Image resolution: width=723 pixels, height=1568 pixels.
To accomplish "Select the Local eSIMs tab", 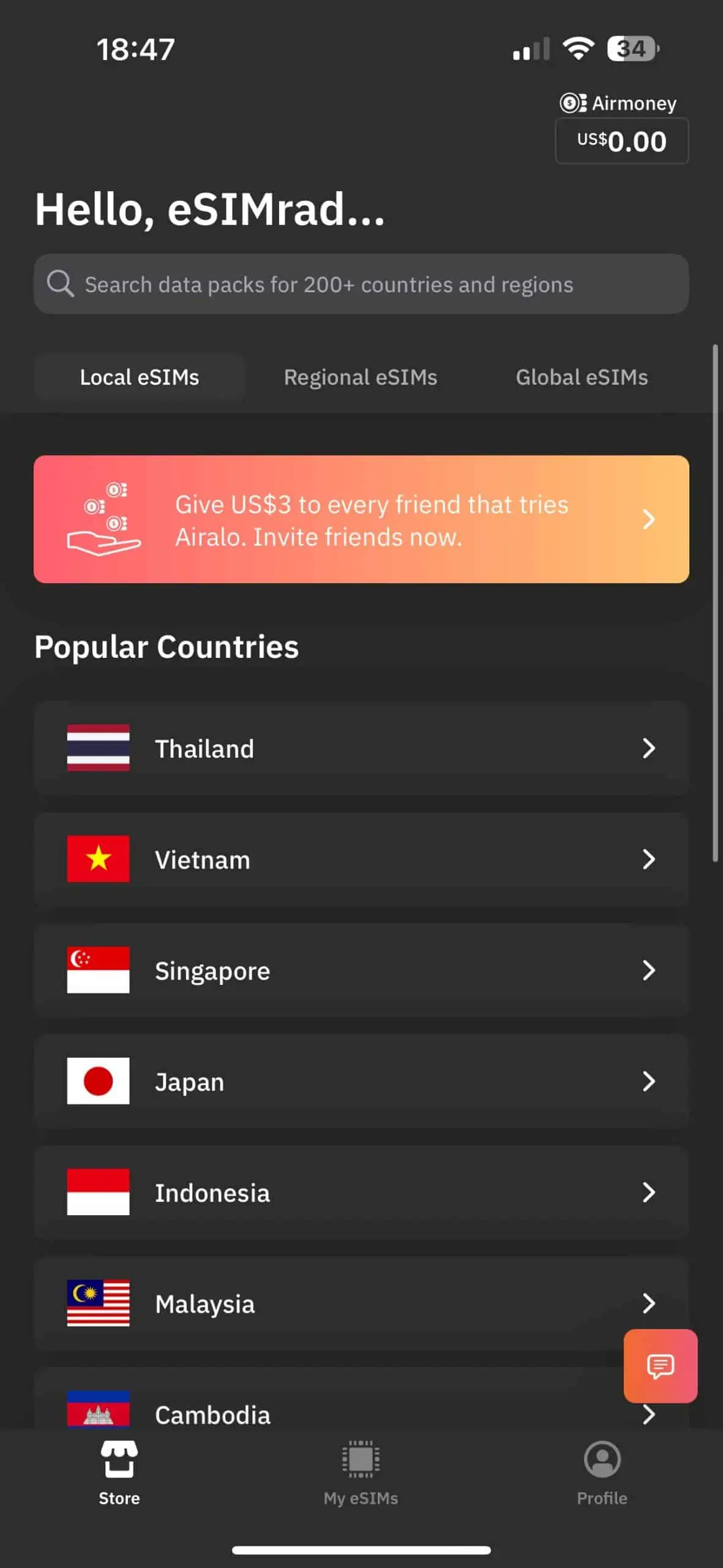I will (x=139, y=377).
